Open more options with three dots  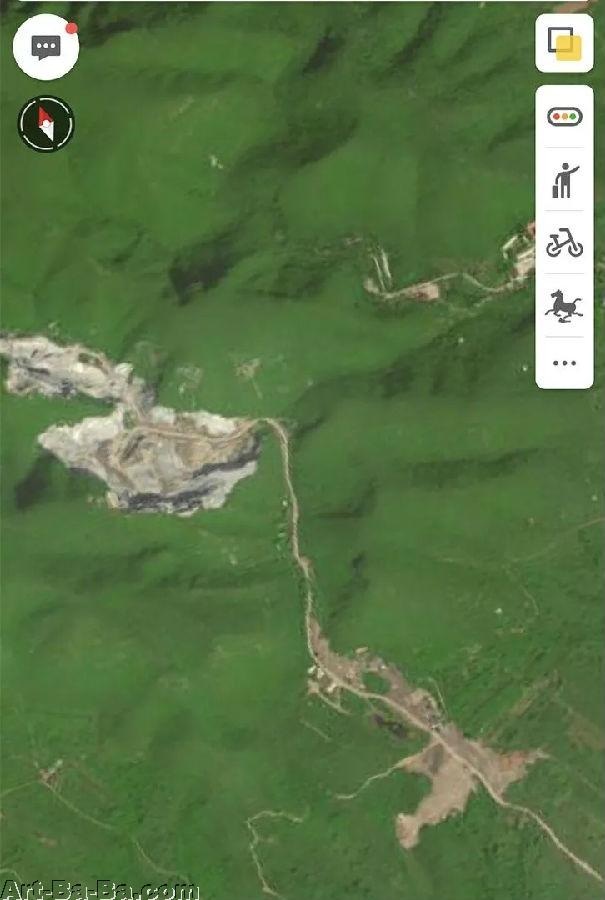(x=564, y=363)
